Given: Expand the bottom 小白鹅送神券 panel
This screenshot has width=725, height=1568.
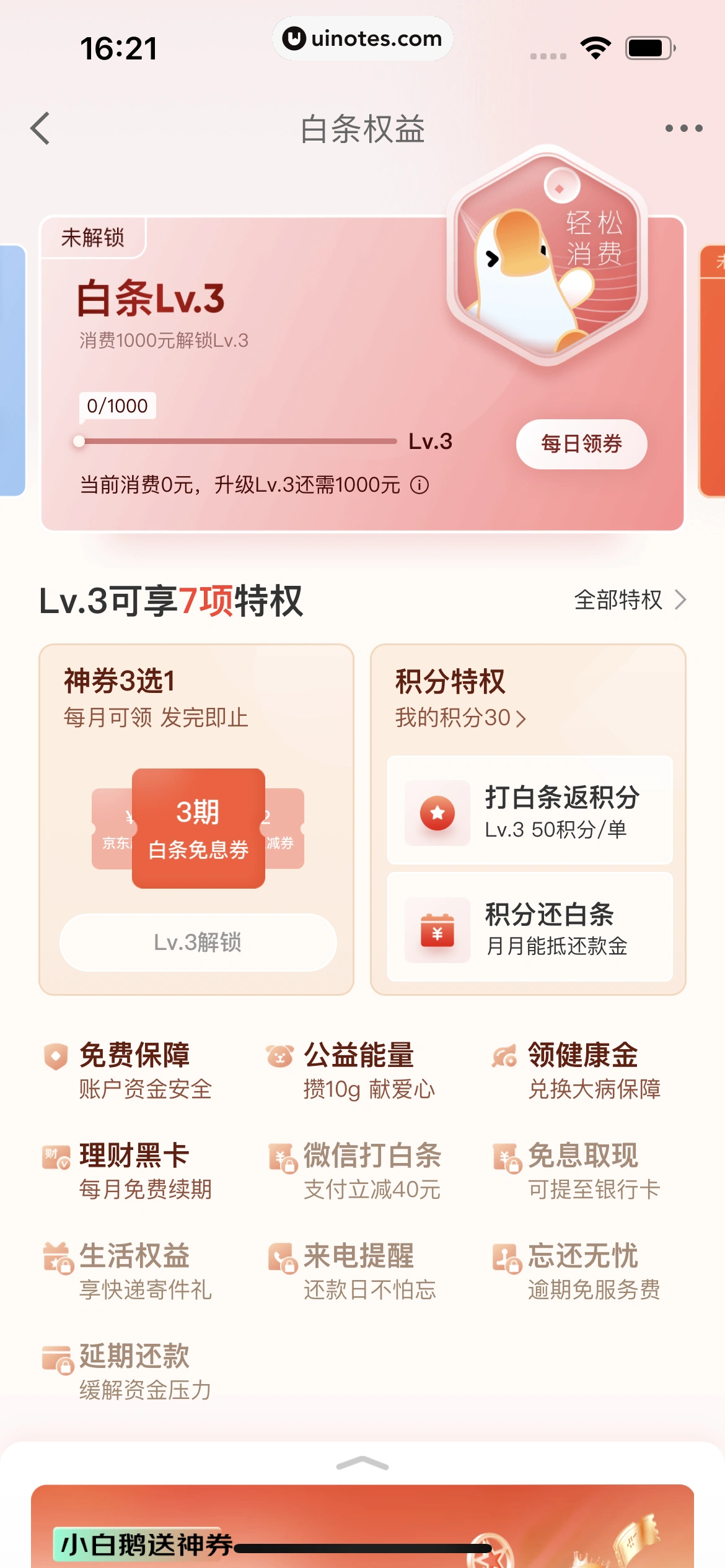Looking at the screenshot, I should 362,1464.
